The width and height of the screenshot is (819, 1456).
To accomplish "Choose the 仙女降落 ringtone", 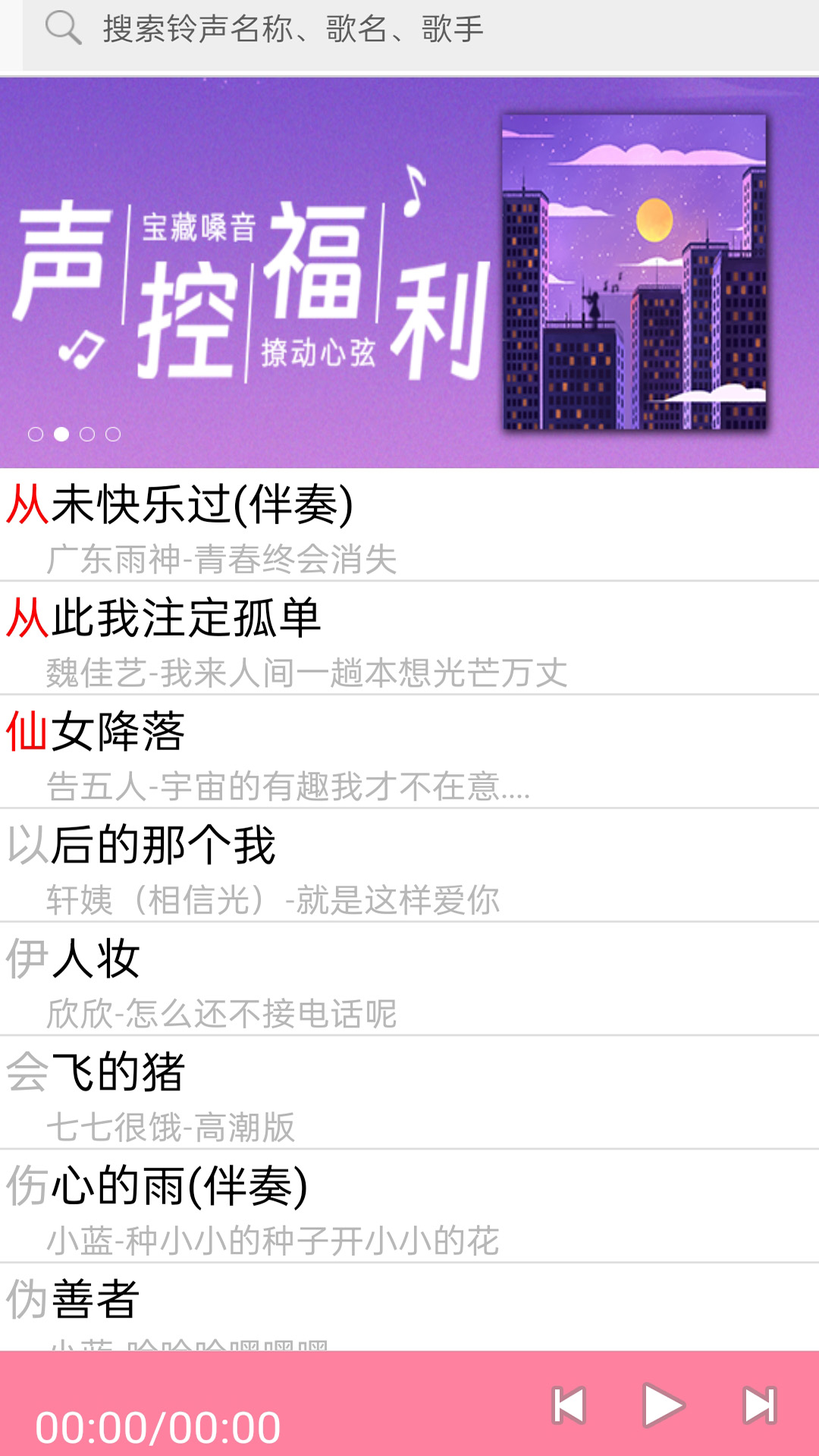I will point(409,752).
